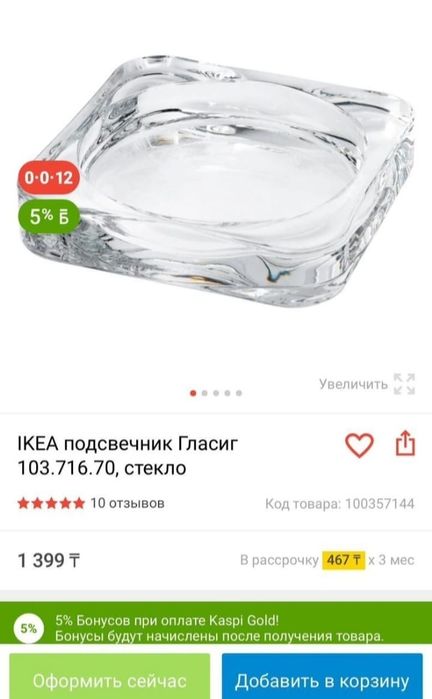Add the Гласиг candle holder to favorites
This screenshot has height=699, width=432.
coord(359,445)
